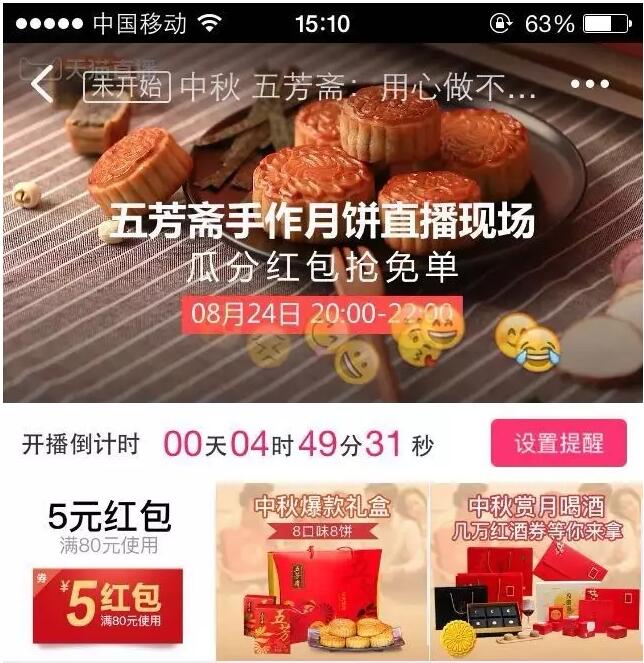
Task: Open the 中秋赏月喝酒 promotion card
Action: tap(535, 572)
